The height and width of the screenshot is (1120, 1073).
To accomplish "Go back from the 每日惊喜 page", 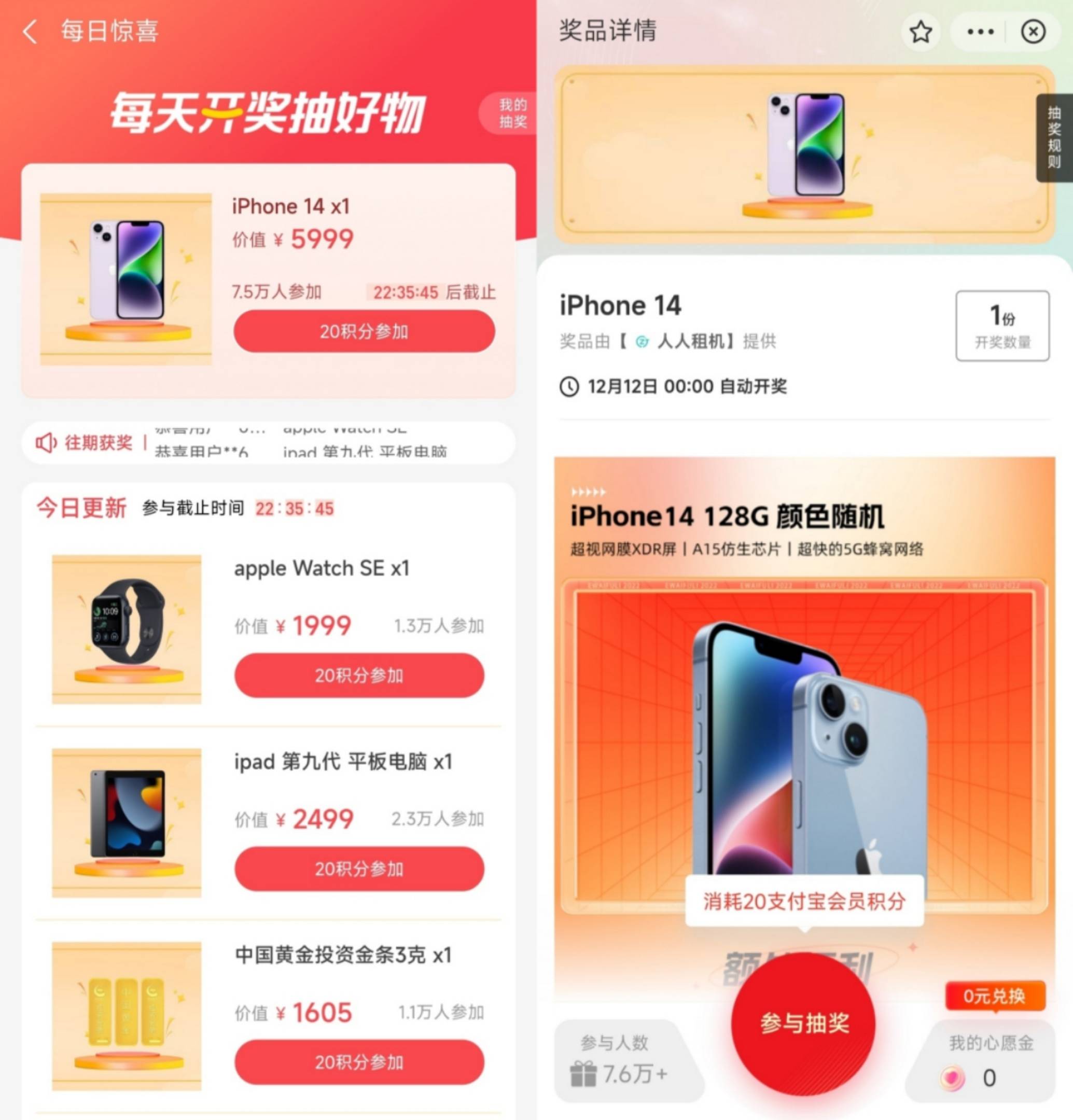I will coord(30,32).
